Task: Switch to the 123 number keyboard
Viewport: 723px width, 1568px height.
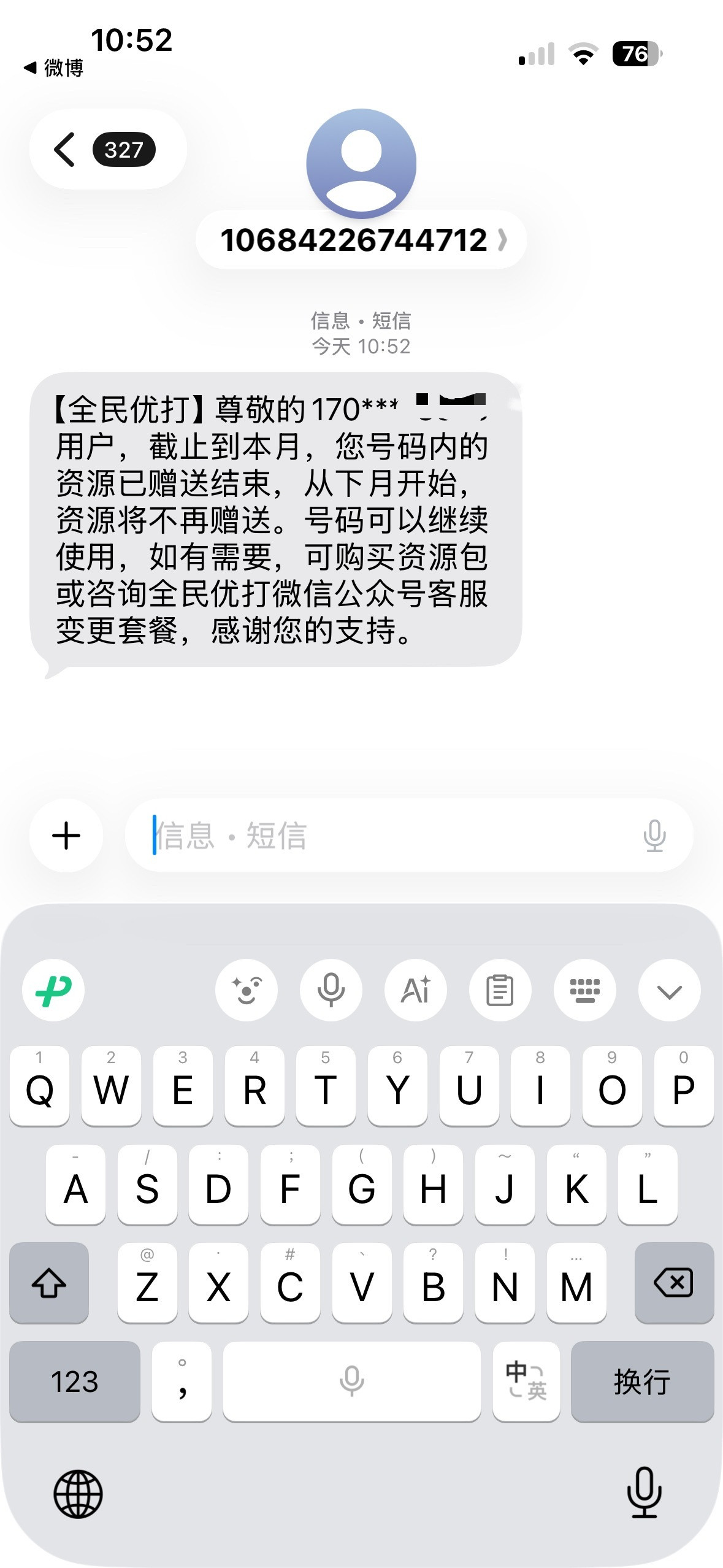Action: pos(75,1382)
